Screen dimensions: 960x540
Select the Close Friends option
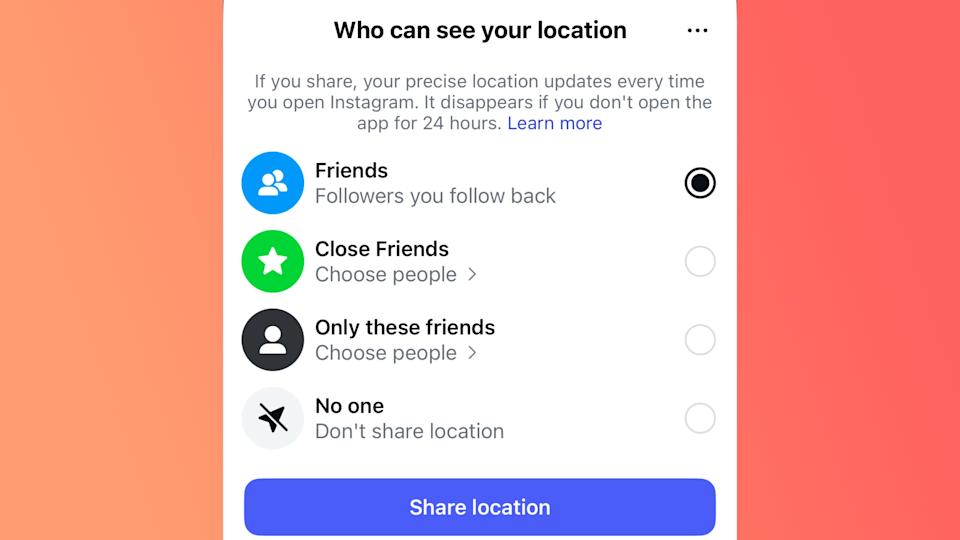tap(700, 262)
